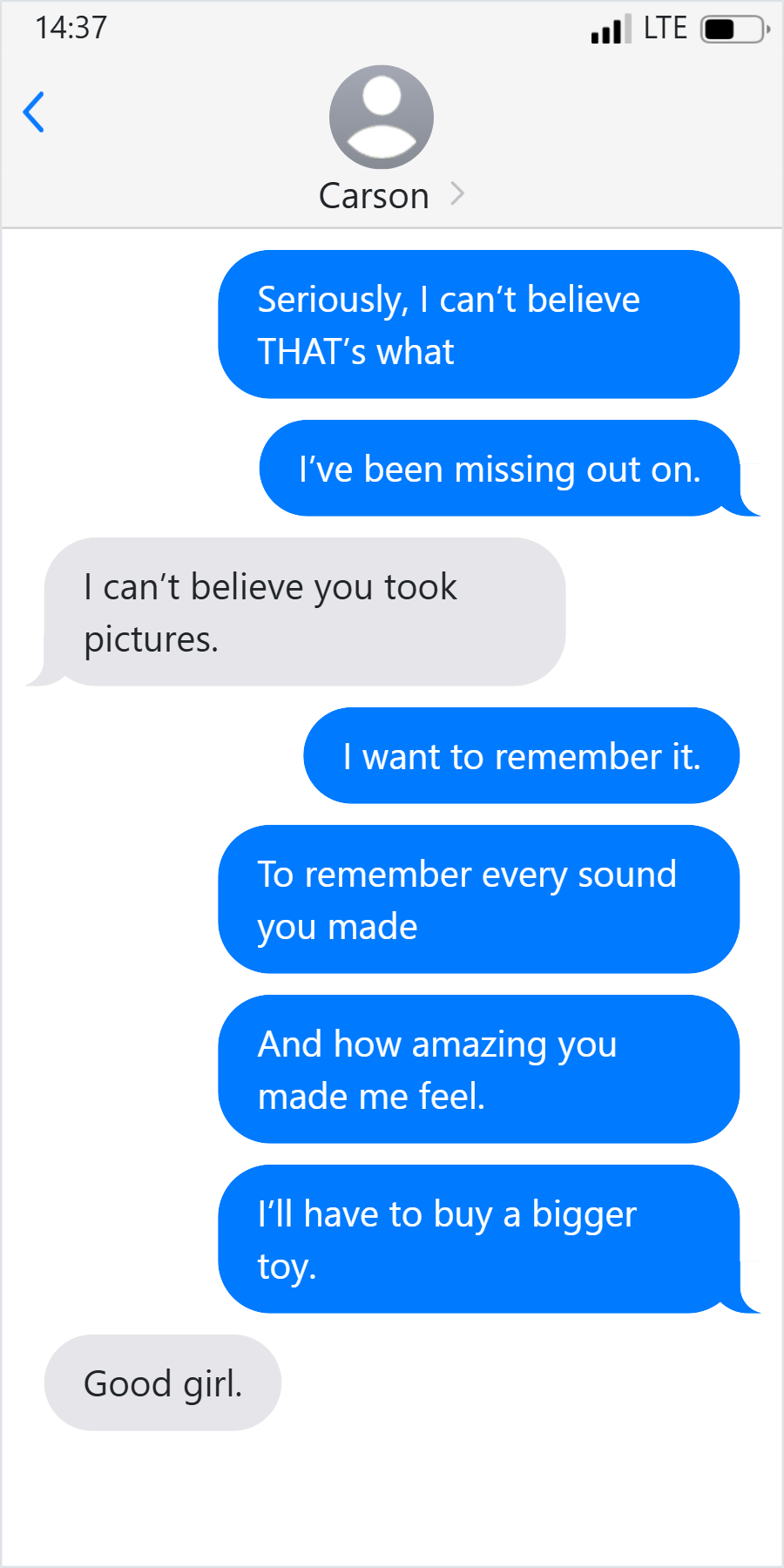Go back to the messages list

pos(34,112)
